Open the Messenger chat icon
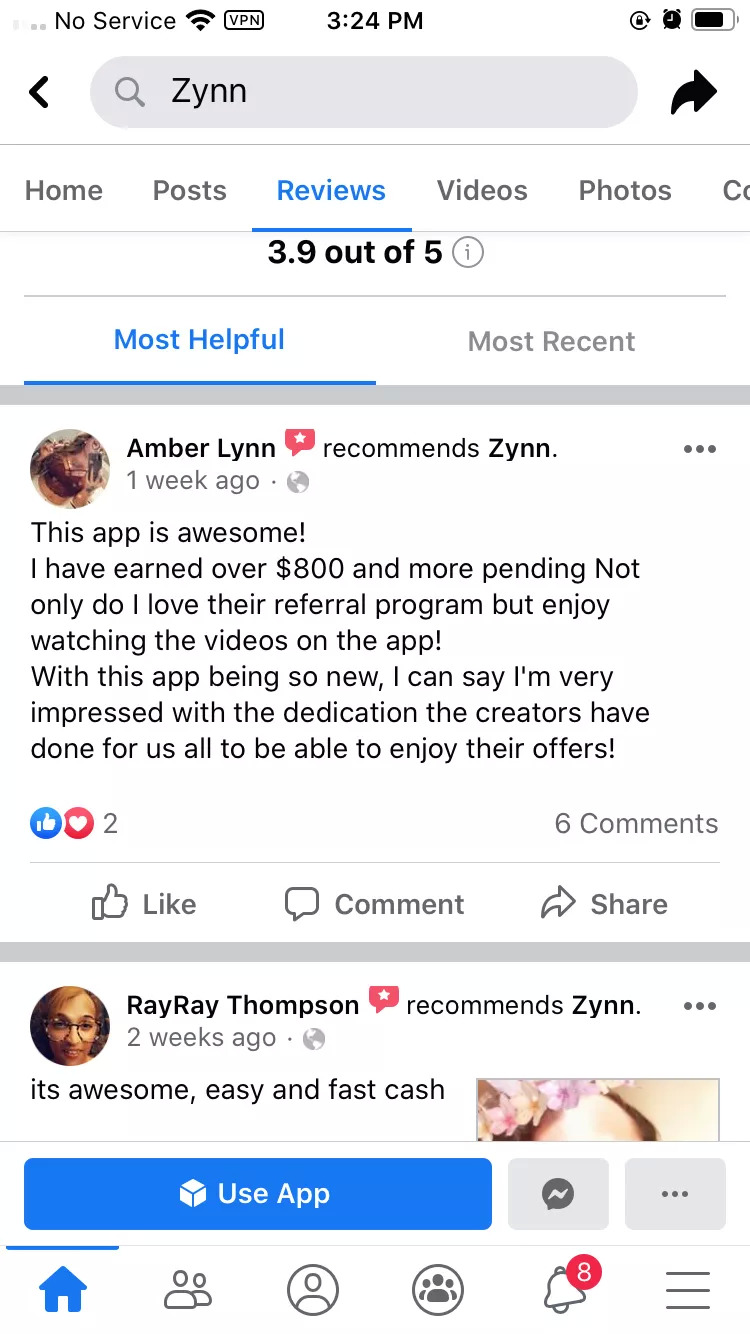 tap(558, 1193)
